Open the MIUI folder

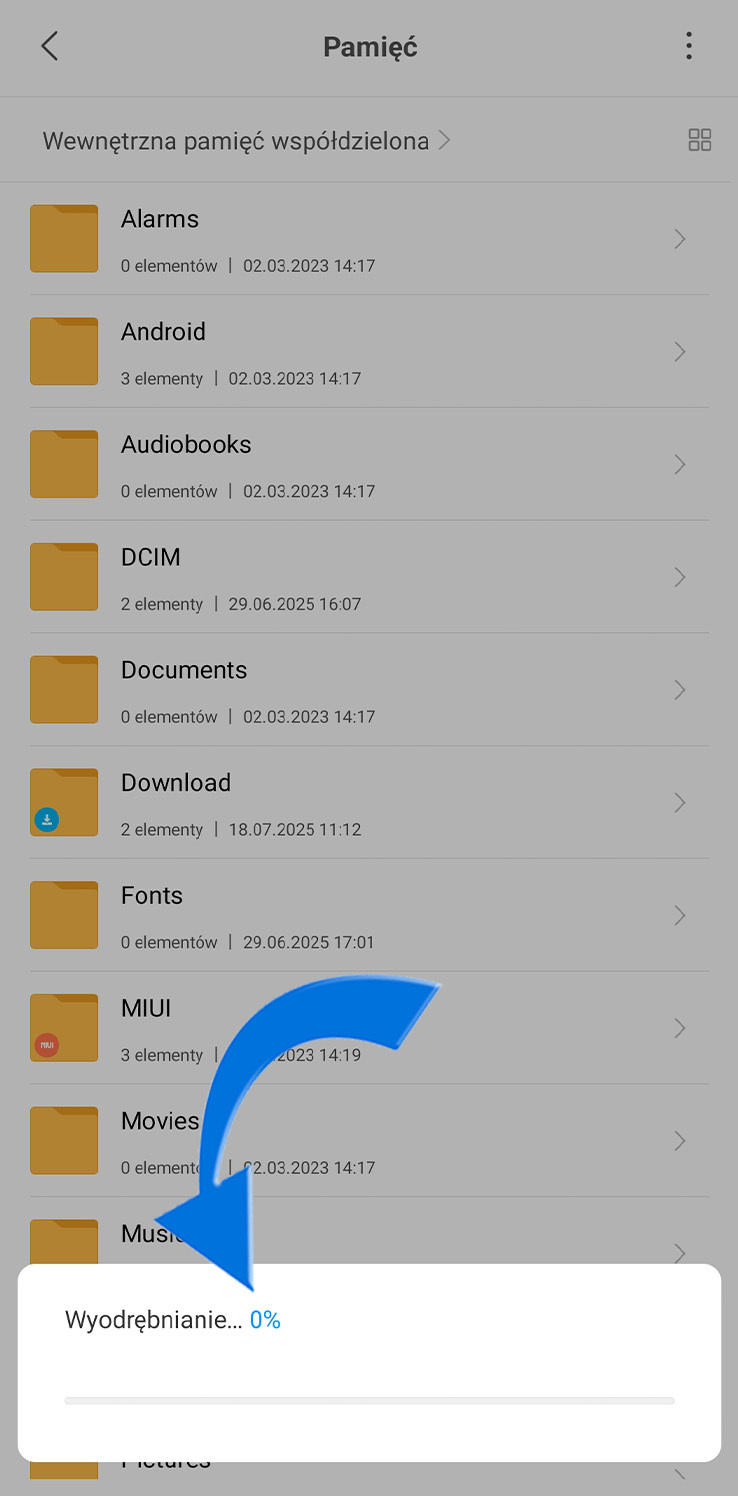369,1028
